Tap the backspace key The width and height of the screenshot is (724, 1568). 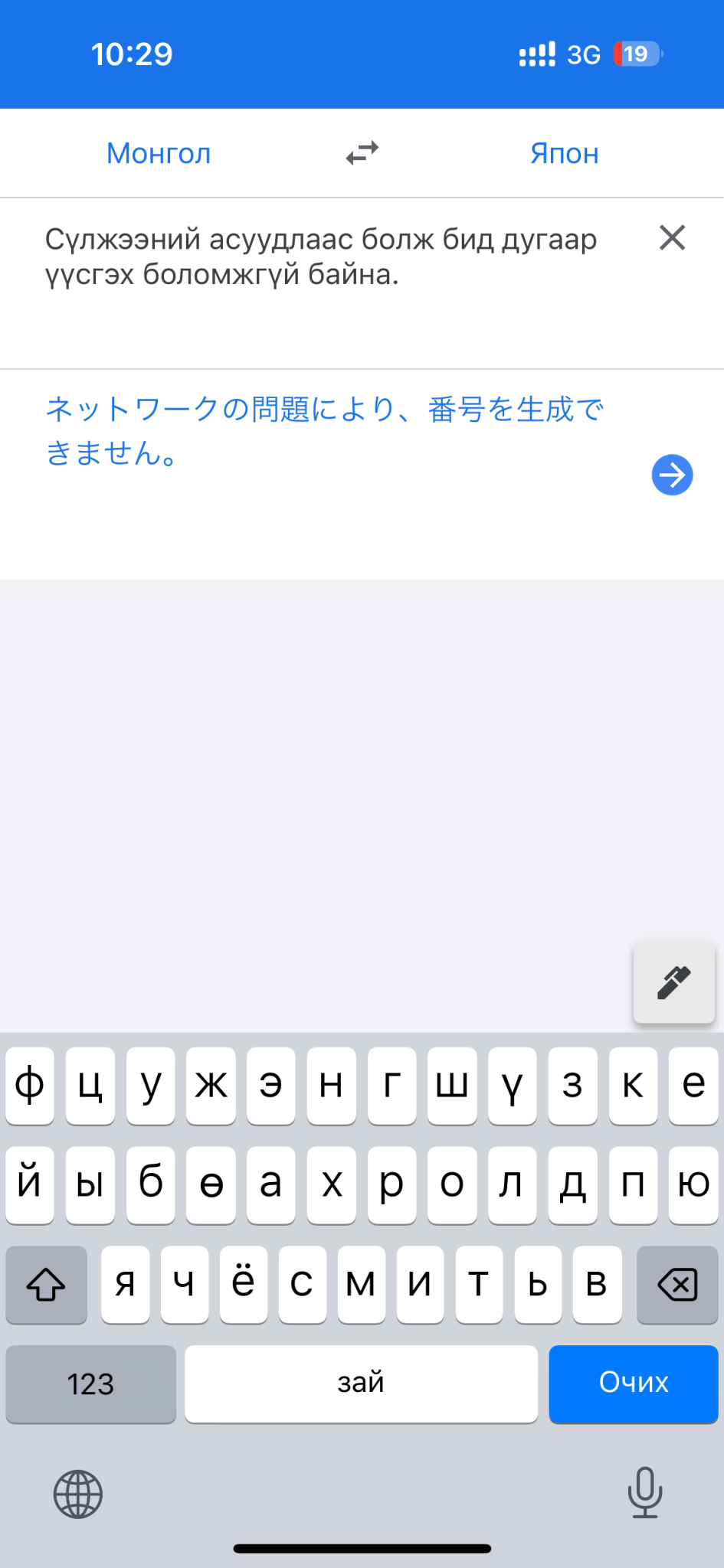click(676, 1284)
